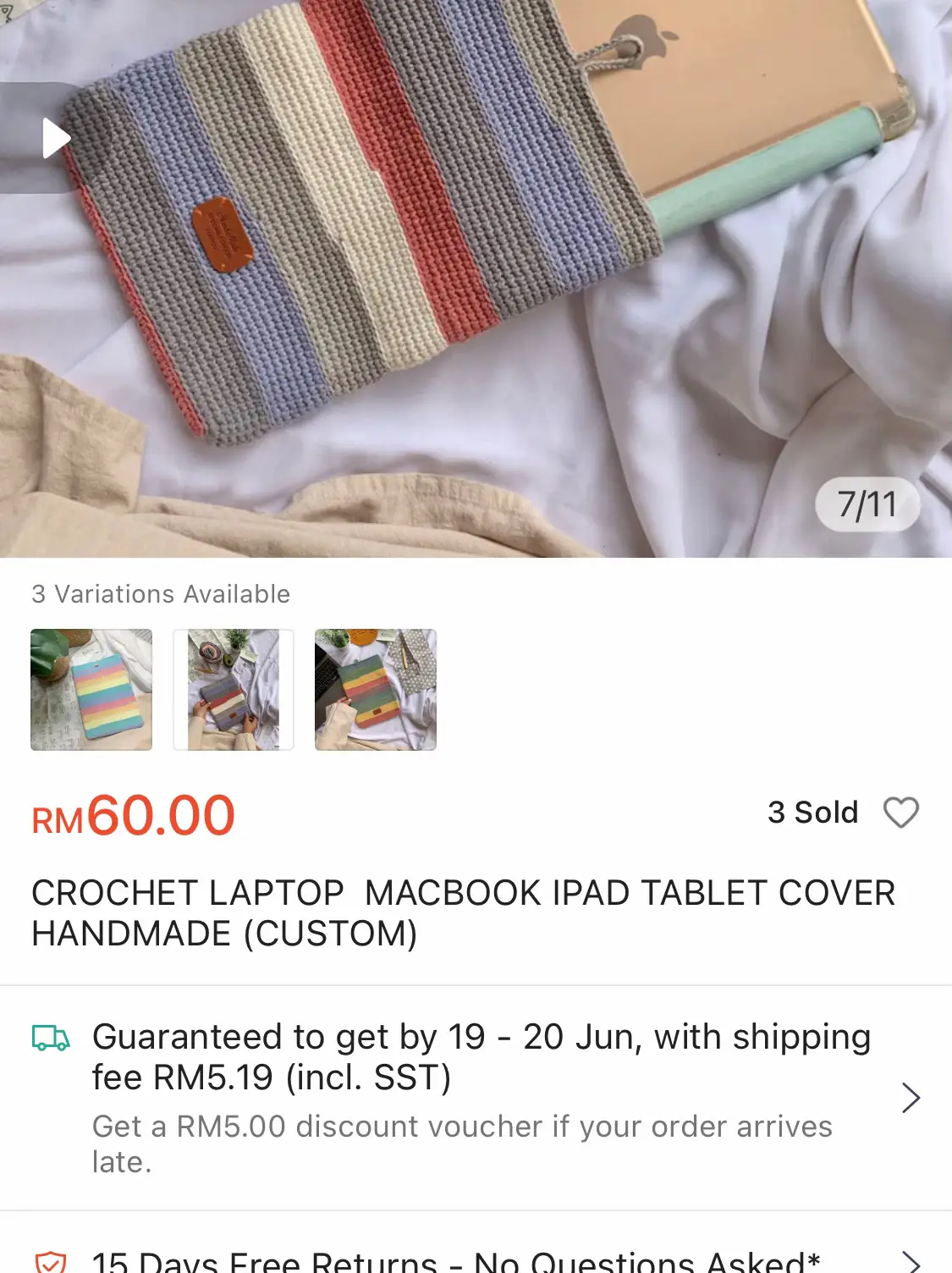Open shipping details for guaranteed delivery
This screenshot has width=952, height=1273.
pos(910,1098)
